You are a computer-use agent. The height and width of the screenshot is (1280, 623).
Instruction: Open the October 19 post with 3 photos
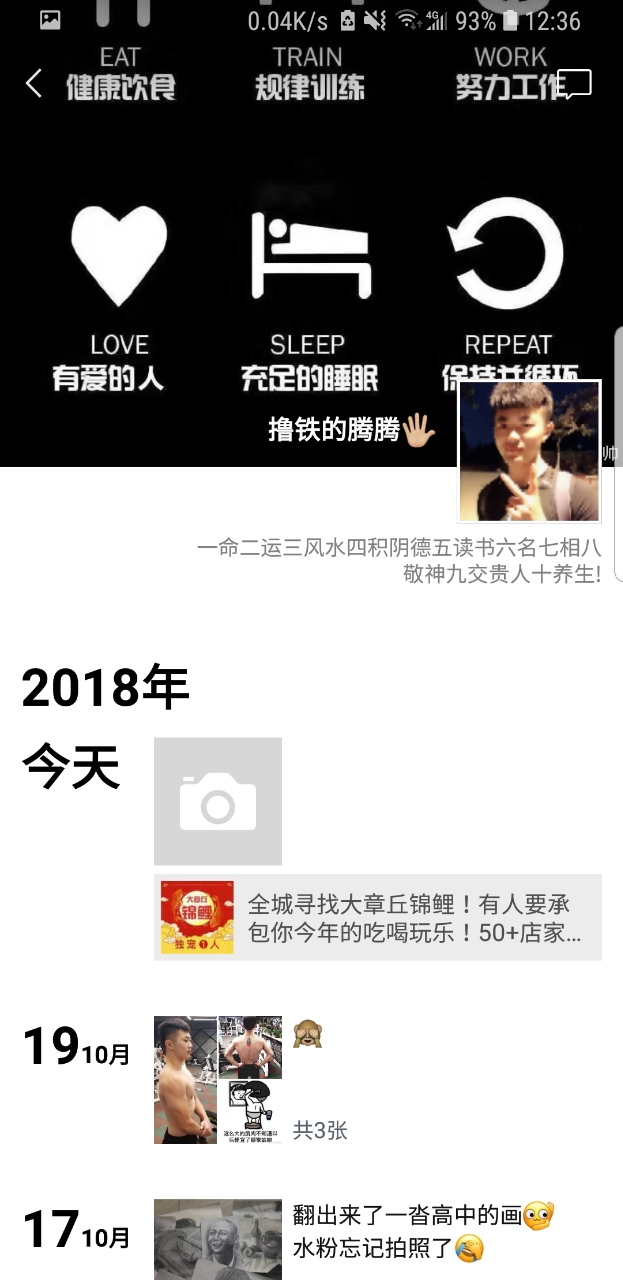coord(218,1080)
